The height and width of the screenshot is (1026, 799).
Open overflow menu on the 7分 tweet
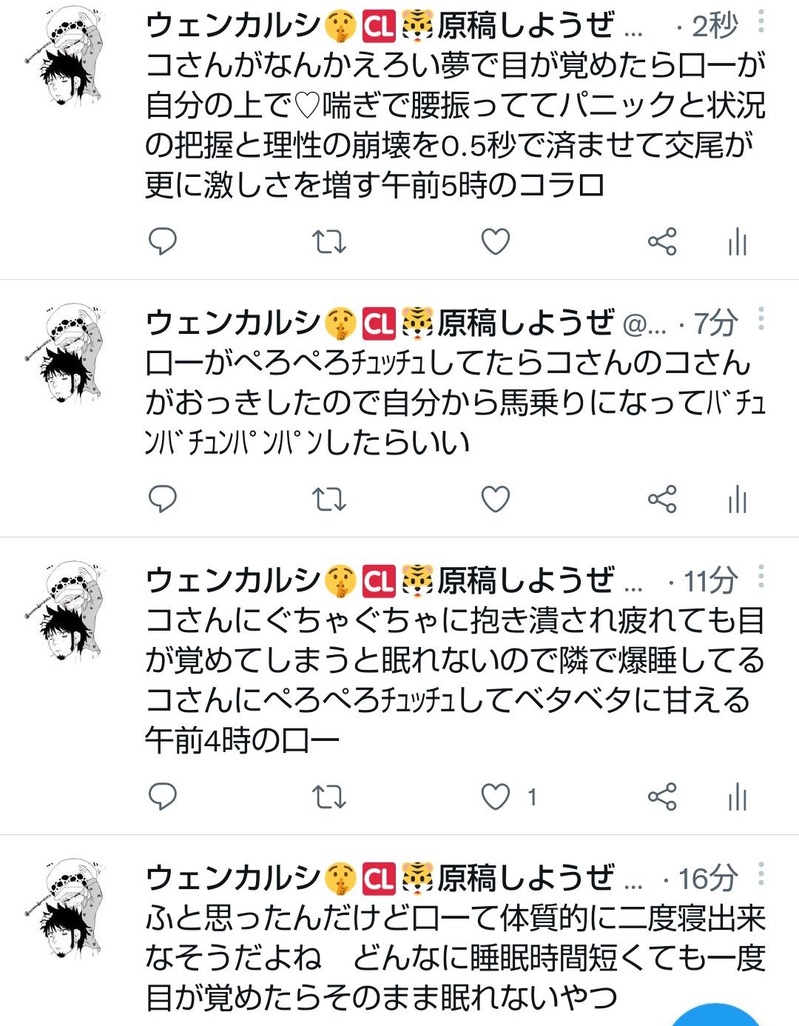(x=762, y=320)
